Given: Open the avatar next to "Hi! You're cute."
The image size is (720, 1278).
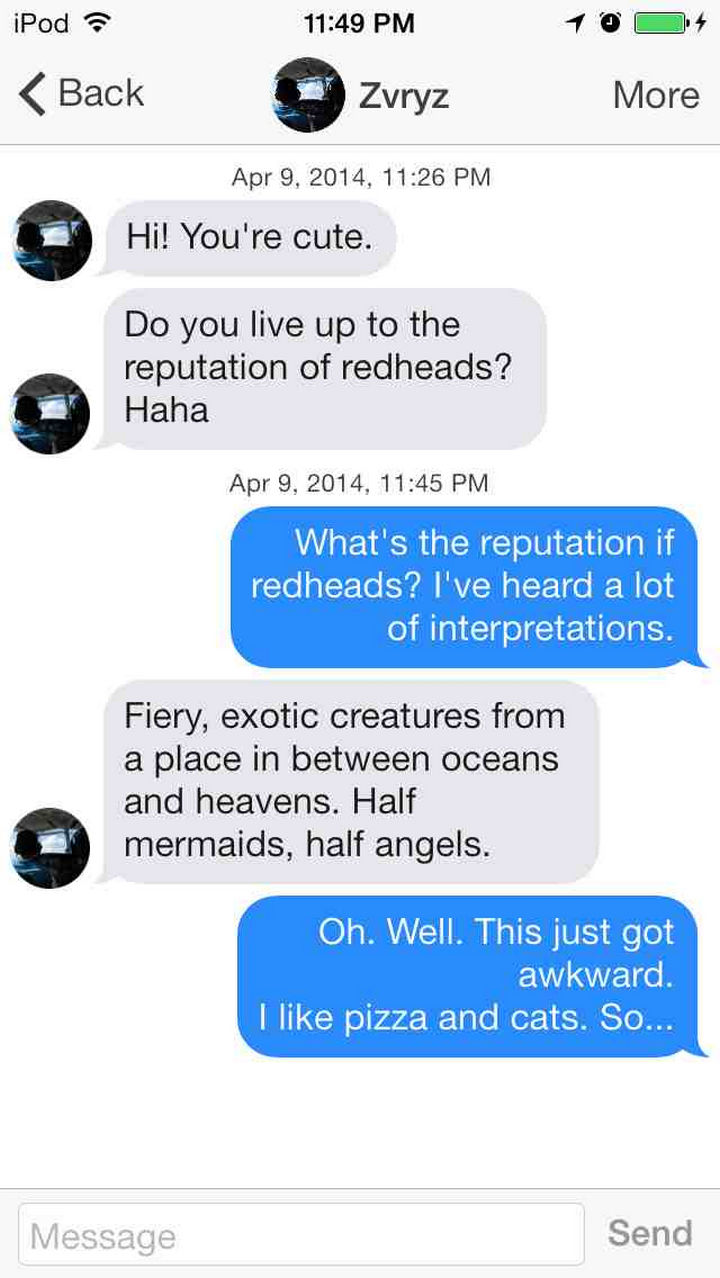Looking at the screenshot, I should (52, 241).
